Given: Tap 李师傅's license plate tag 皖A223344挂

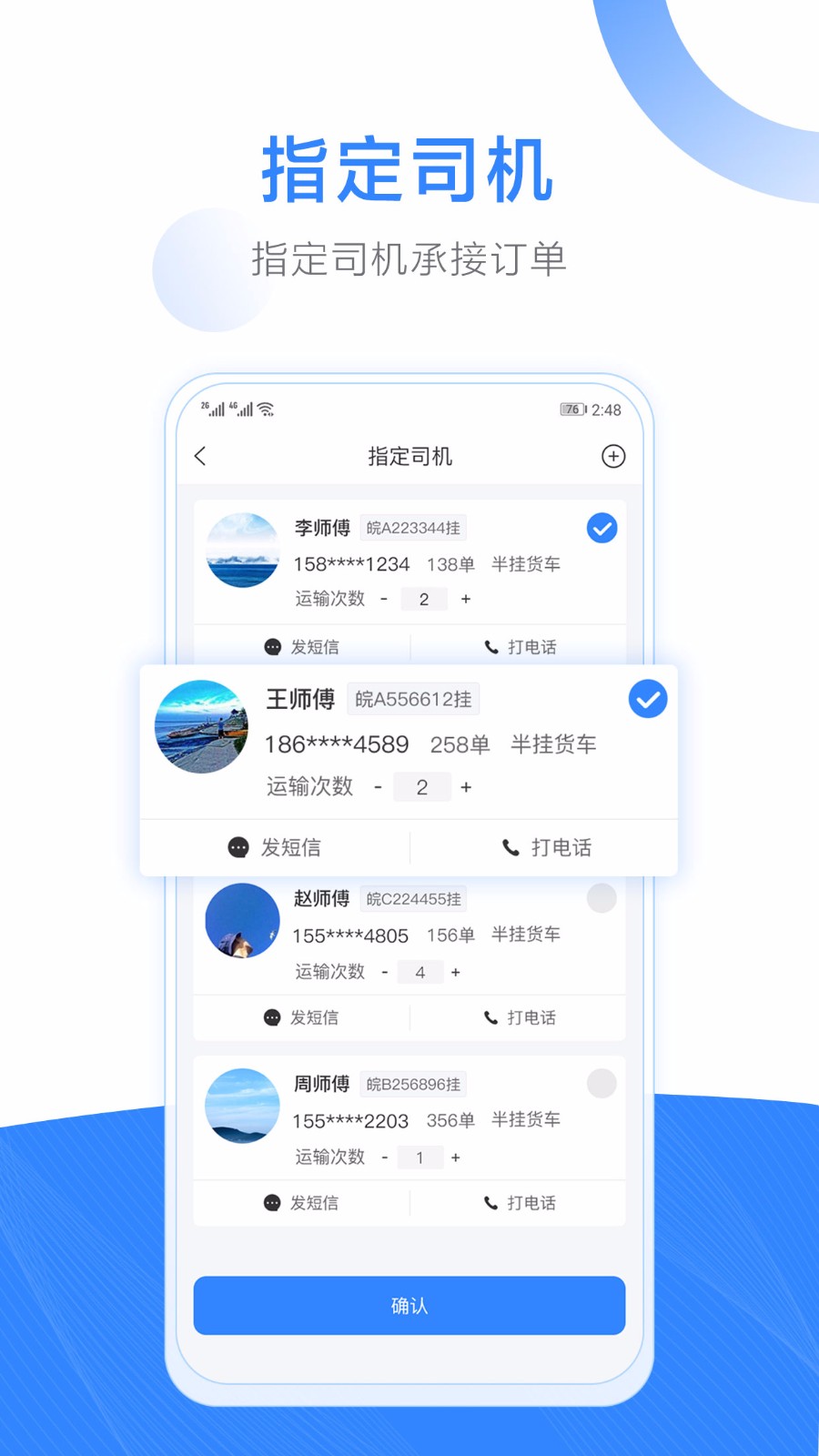Looking at the screenshot, I should (x=413, y=528).
